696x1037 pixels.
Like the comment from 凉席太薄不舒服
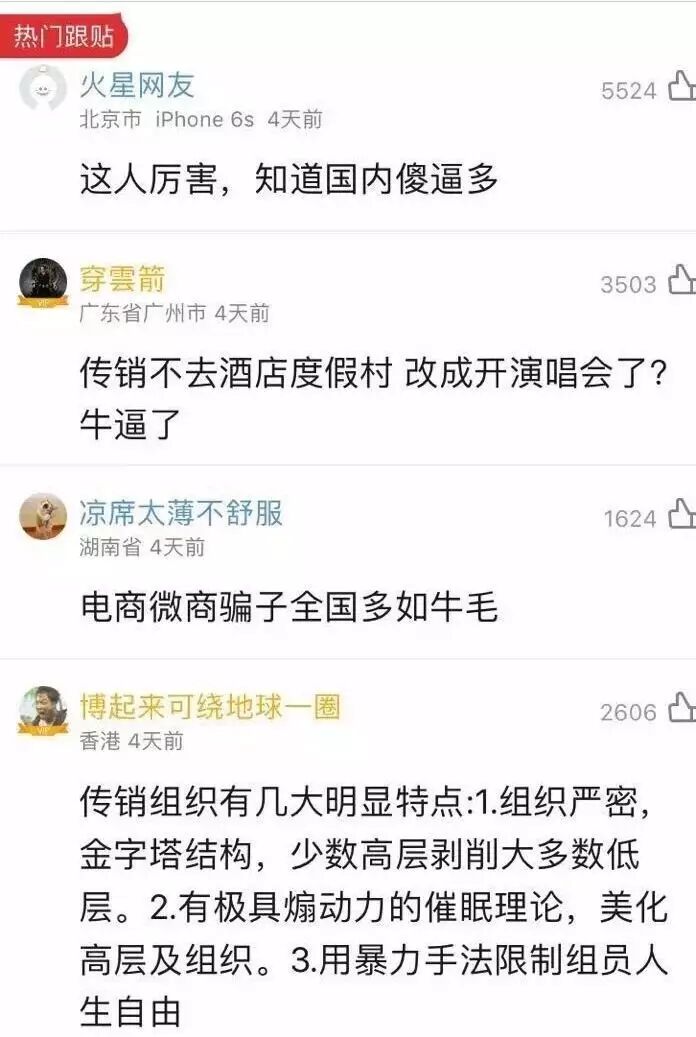[681, 515]
